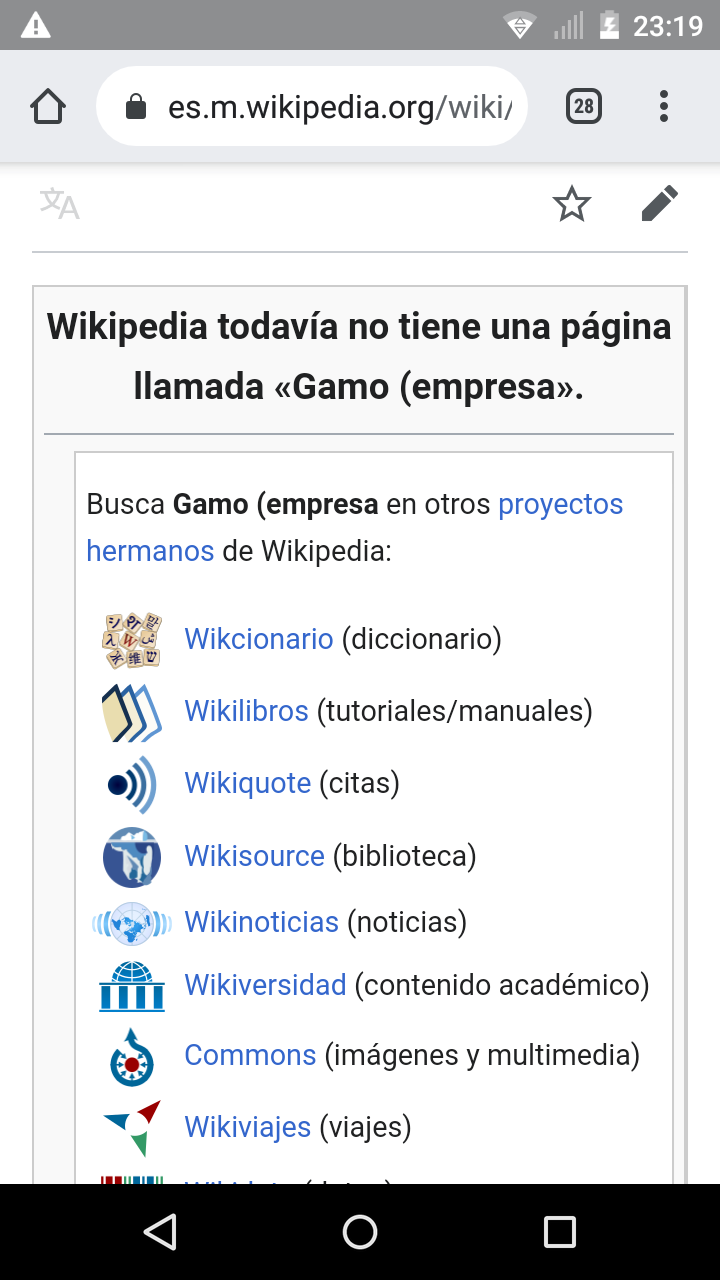Edit the page with the pencil icon
Image resolution: width=720 pixels, height=1280 pixels.
pyautogui.click(x=659, y=205)
